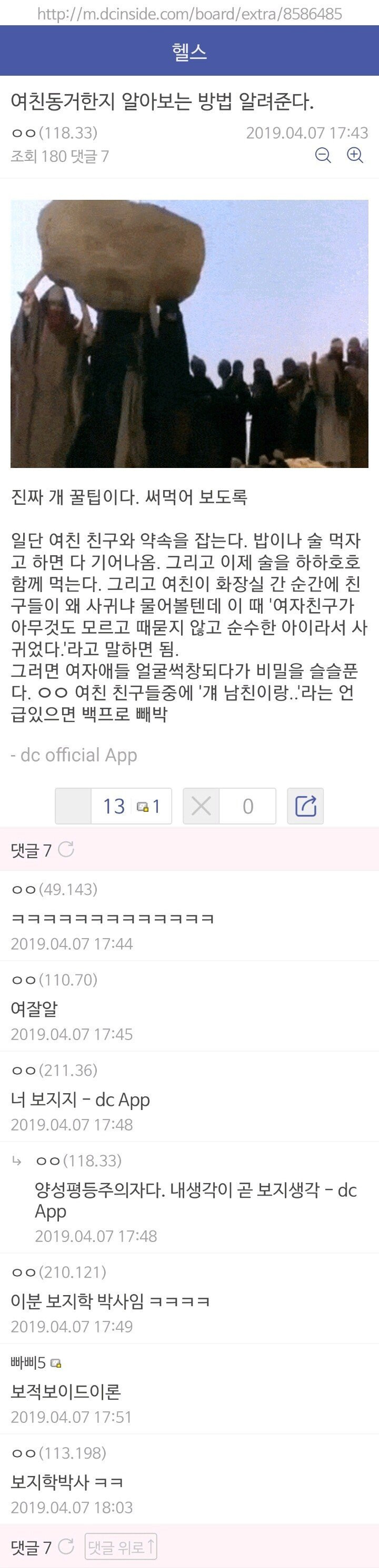The height and width of the screenshot is (1568, 379).
Task: Open the post image
Action: click(189, 333)
